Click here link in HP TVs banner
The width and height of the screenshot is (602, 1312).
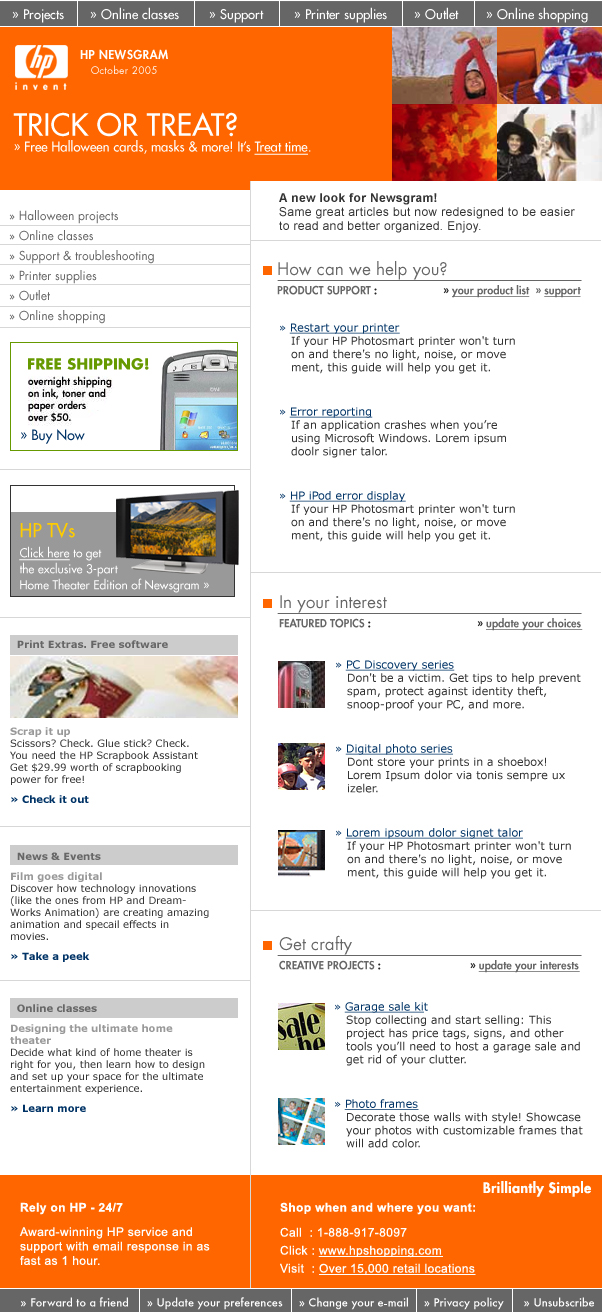click(44, 553)
